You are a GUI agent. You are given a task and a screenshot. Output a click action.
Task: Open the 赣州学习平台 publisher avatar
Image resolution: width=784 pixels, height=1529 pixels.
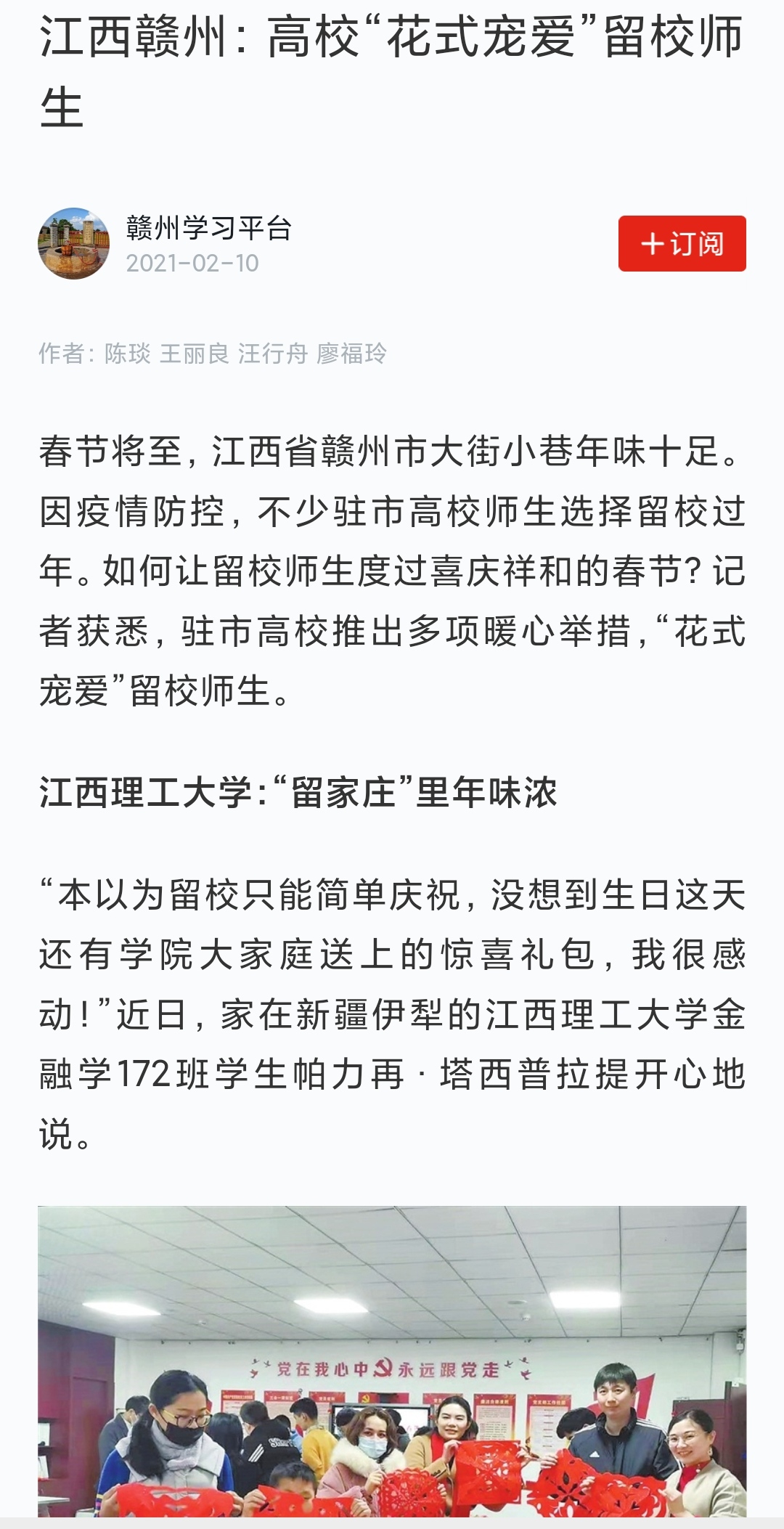[x=74, y=243]
